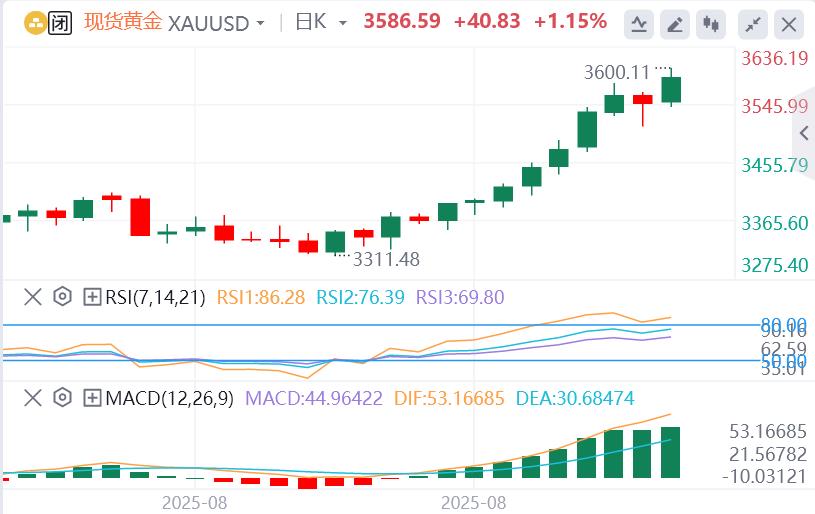Tap the plus icon beside RSI
Viewport: 815px width, 514px height.
(x=92, y=296)
